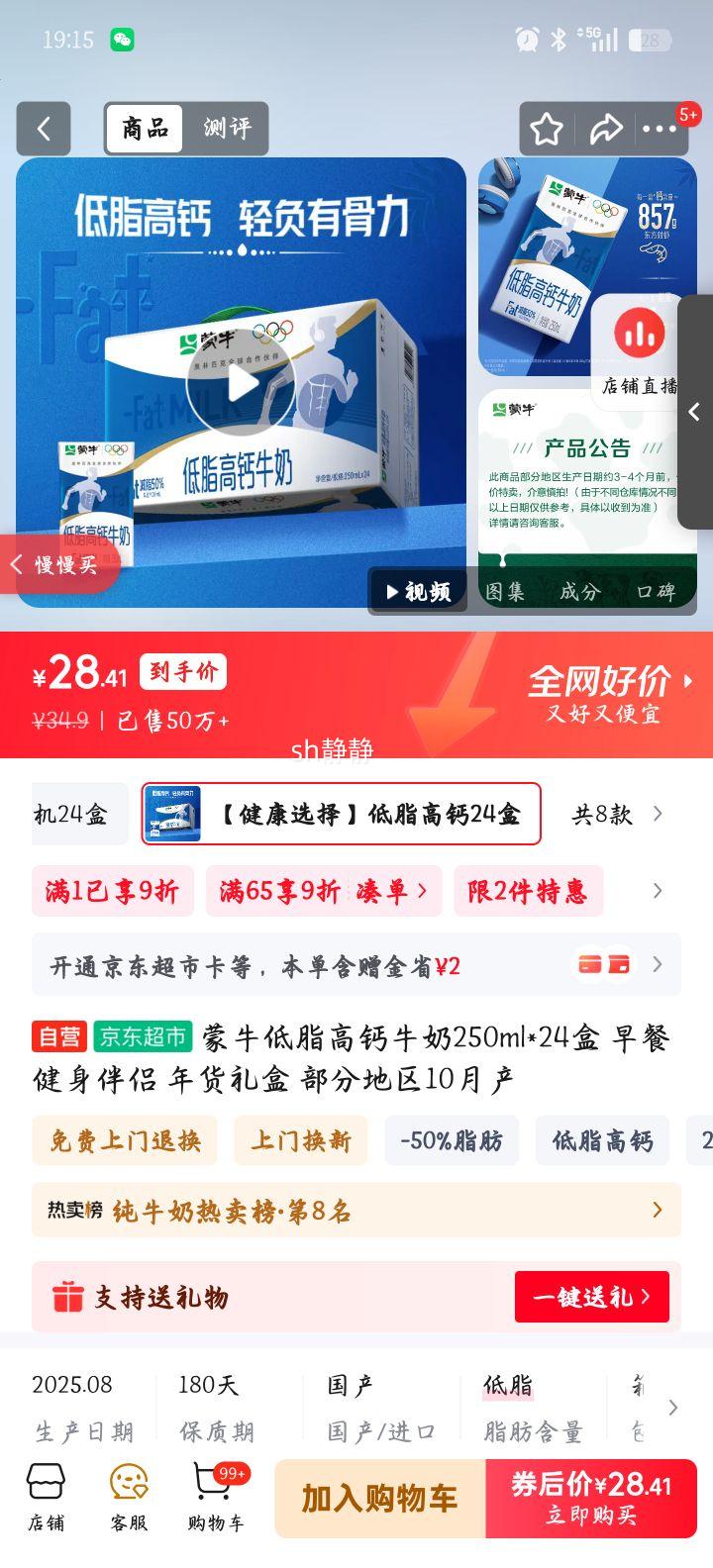
Task: Contact 客服 customer service from bottom bar
Action: click(129, 1500)
